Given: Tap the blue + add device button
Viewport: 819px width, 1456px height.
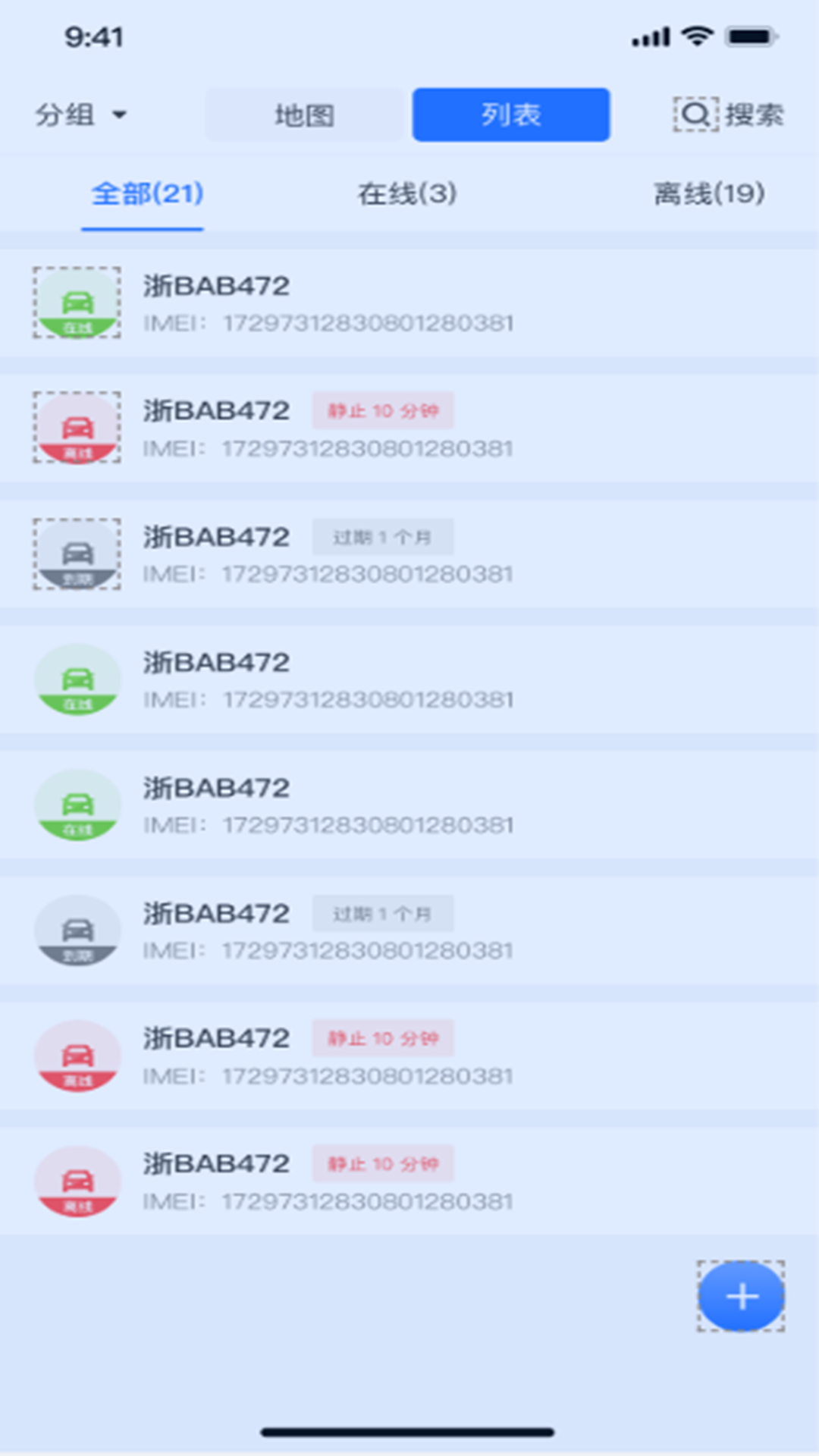Looking at the screenshot, I should [x=740, y=1296].
